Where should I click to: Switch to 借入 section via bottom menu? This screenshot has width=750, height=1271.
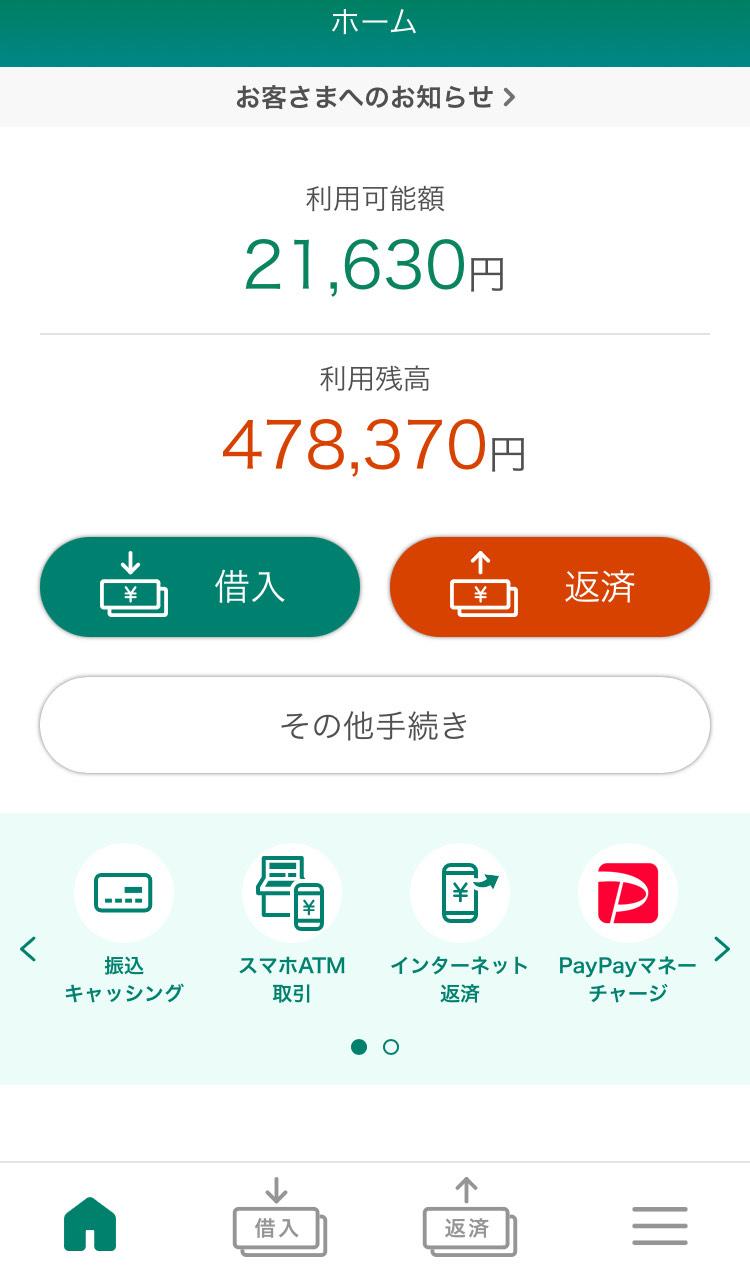click(x=278, y=1222)
